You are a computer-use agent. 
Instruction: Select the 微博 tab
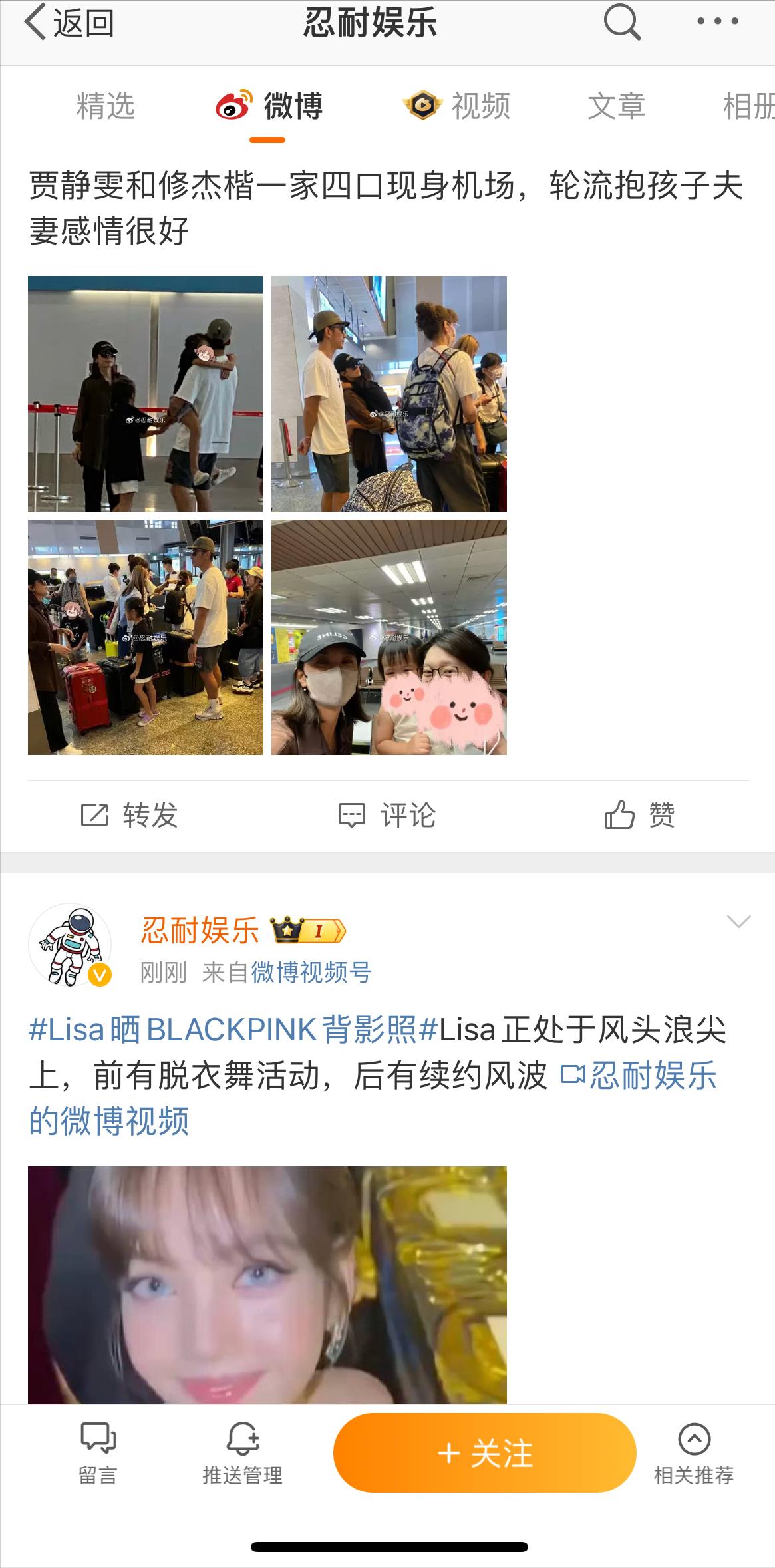point(269,106)
